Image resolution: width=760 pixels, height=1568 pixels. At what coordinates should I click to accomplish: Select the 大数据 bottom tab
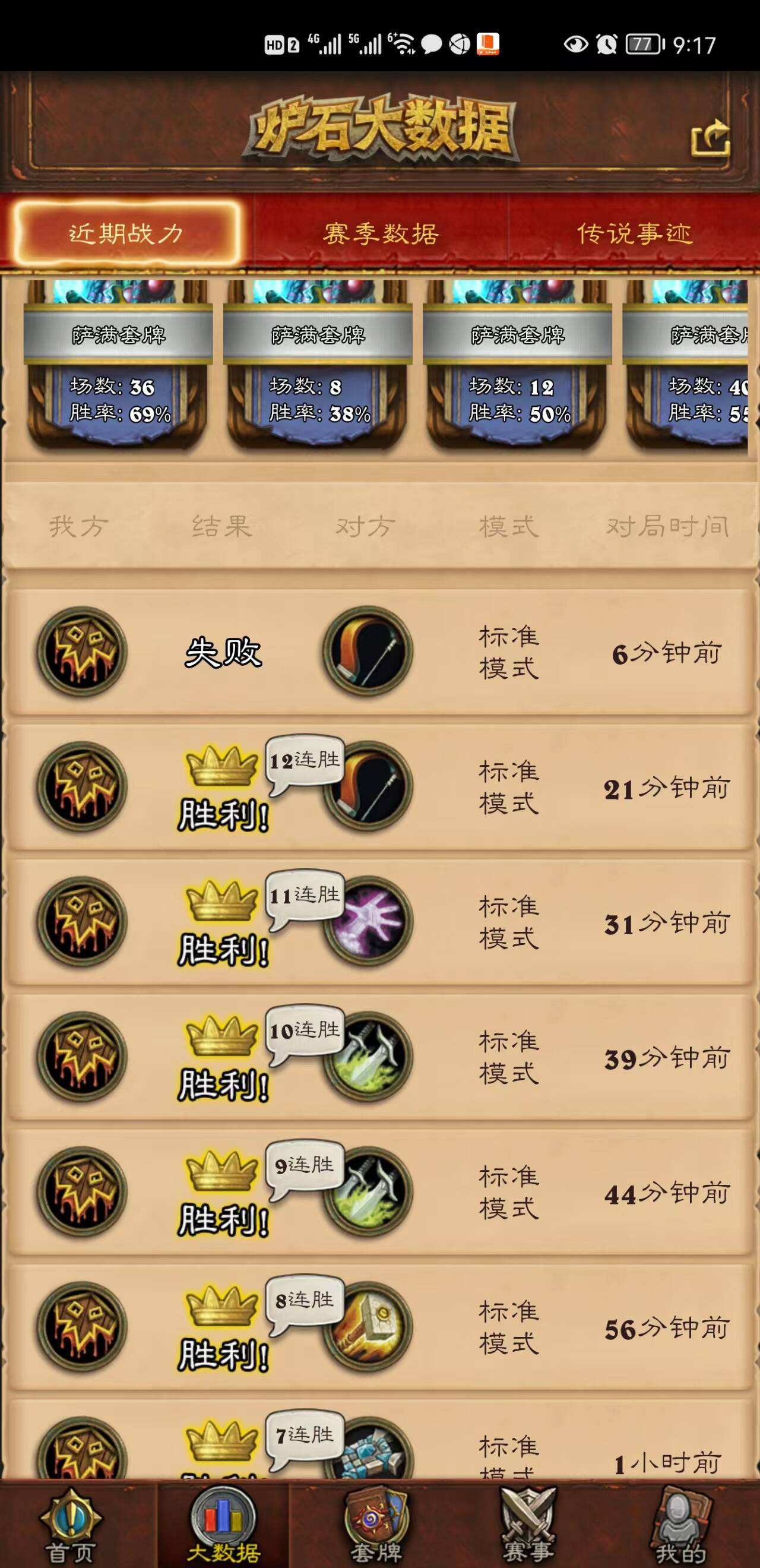point(223,1525)
